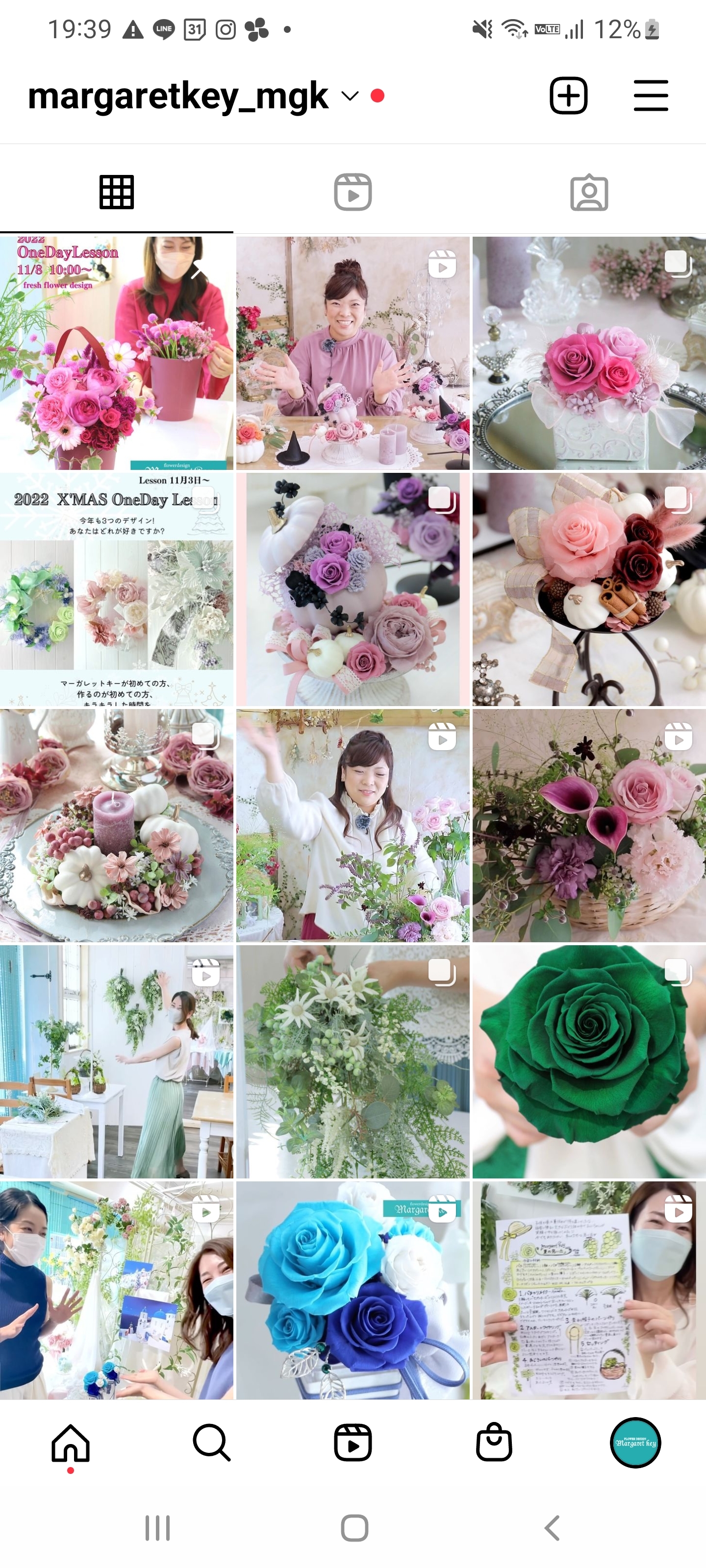706x1568 pixels.
Task: Switch to the tagged photos tab
Action: tap(588, 193)
